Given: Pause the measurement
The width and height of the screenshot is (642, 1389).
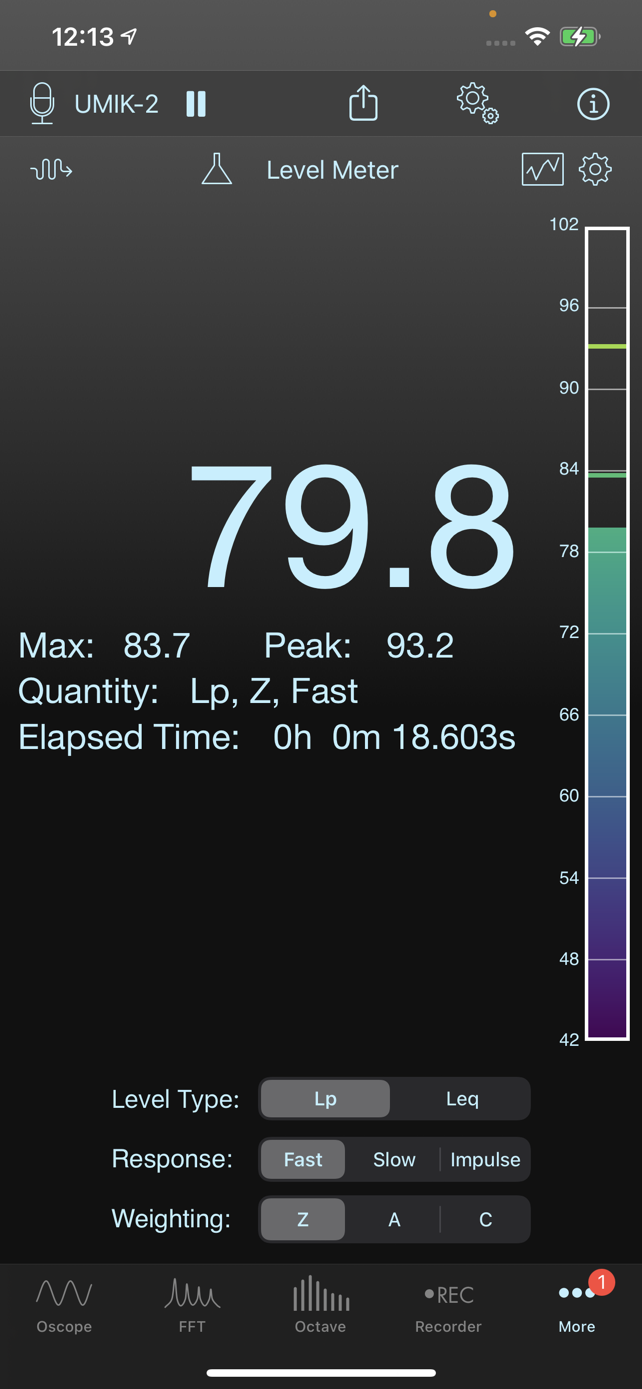Looking at the screenshot, I should click(x=196, y=104).
